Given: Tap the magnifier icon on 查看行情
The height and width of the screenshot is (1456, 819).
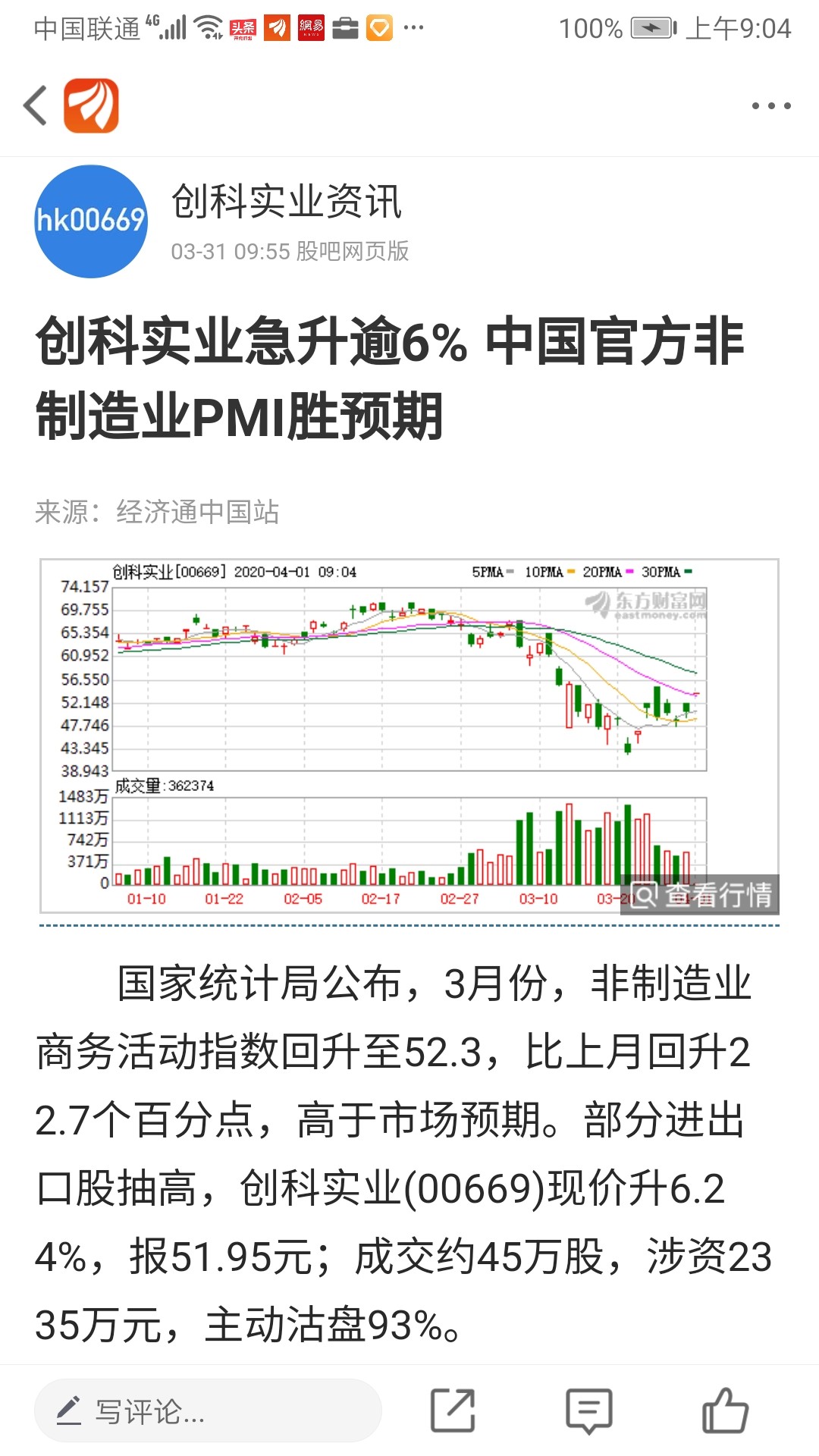Looking at the screenshot, I should [645, 896].
